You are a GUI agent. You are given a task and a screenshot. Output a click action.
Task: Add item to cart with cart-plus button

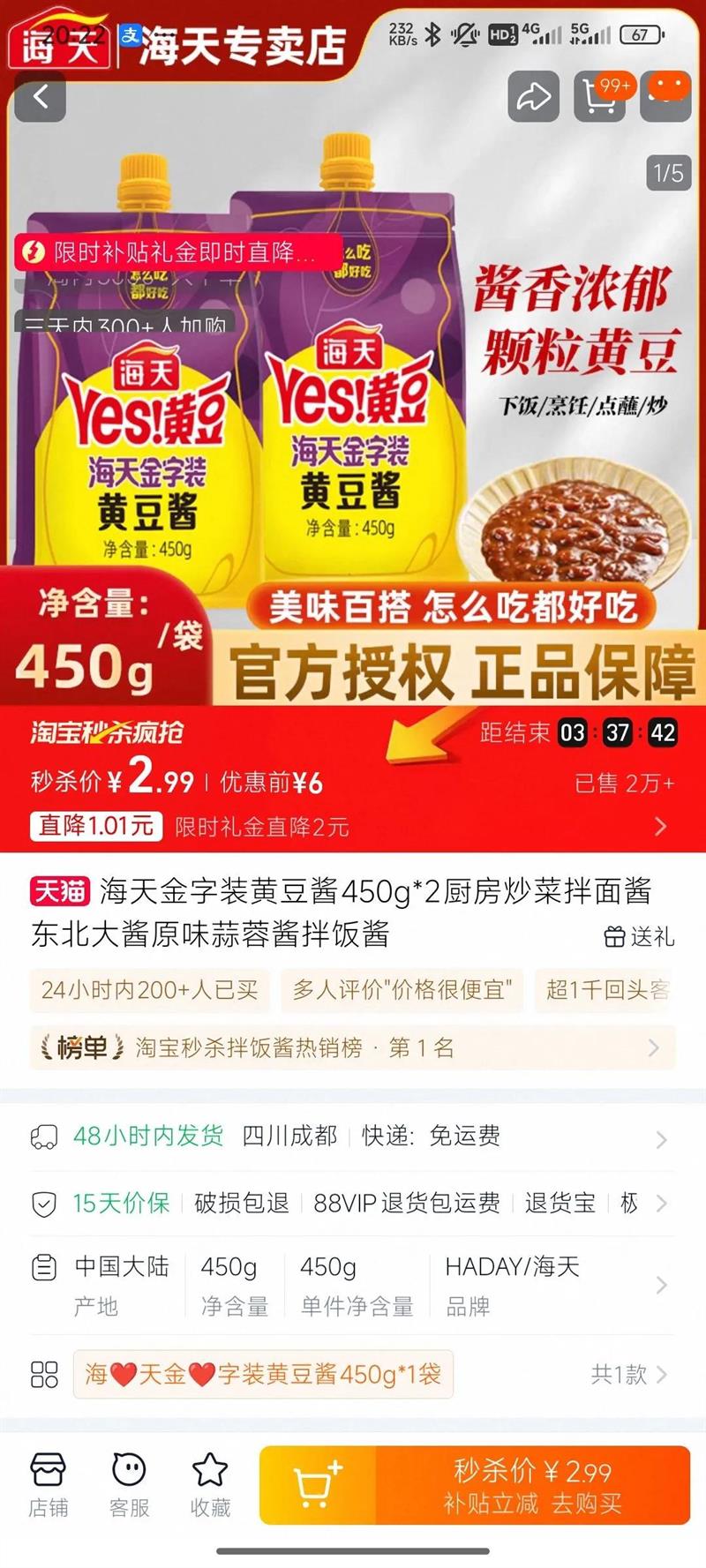click(x=318, y=1485)
